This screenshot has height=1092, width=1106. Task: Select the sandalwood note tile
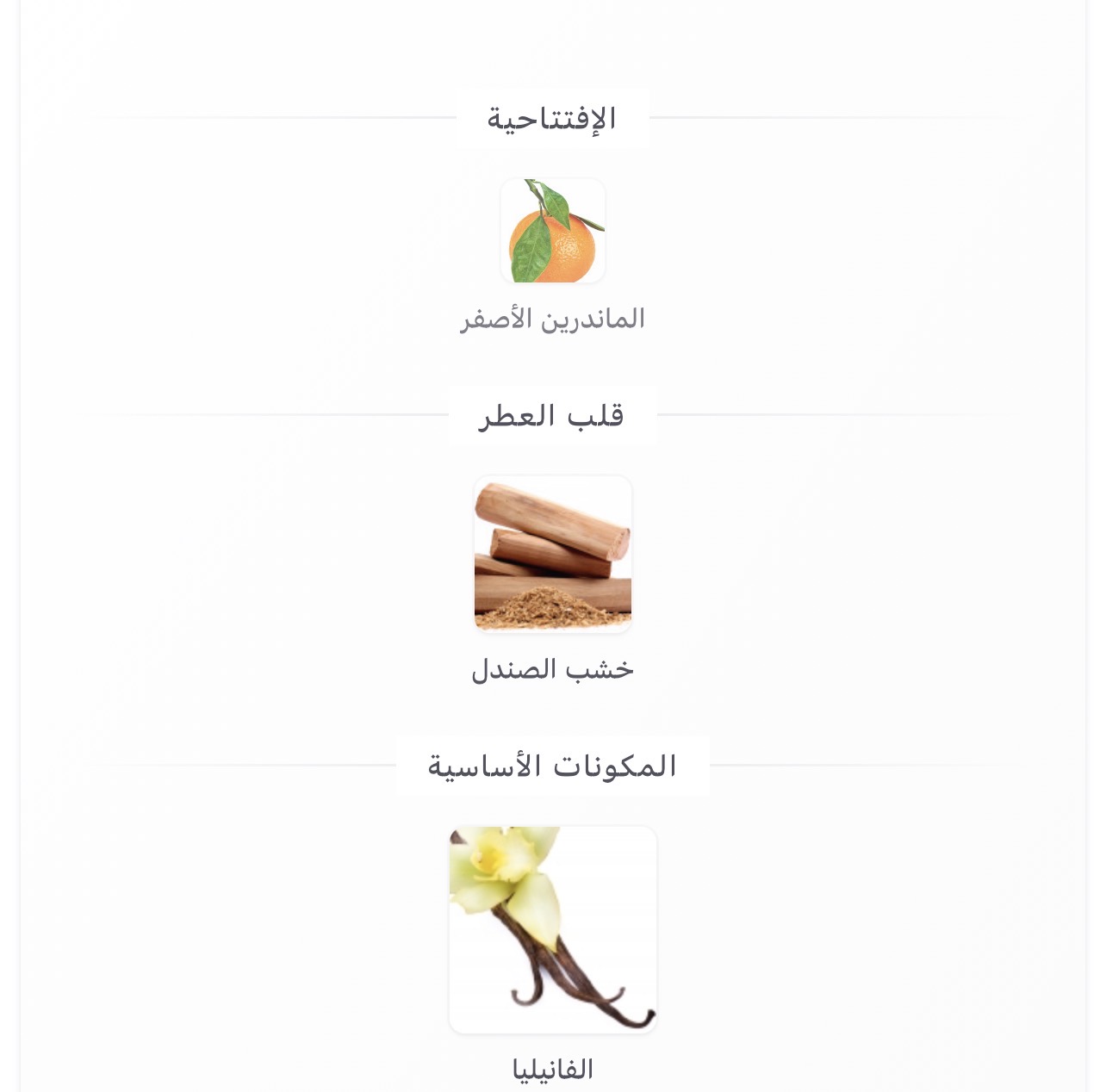[x=553, y=554]
